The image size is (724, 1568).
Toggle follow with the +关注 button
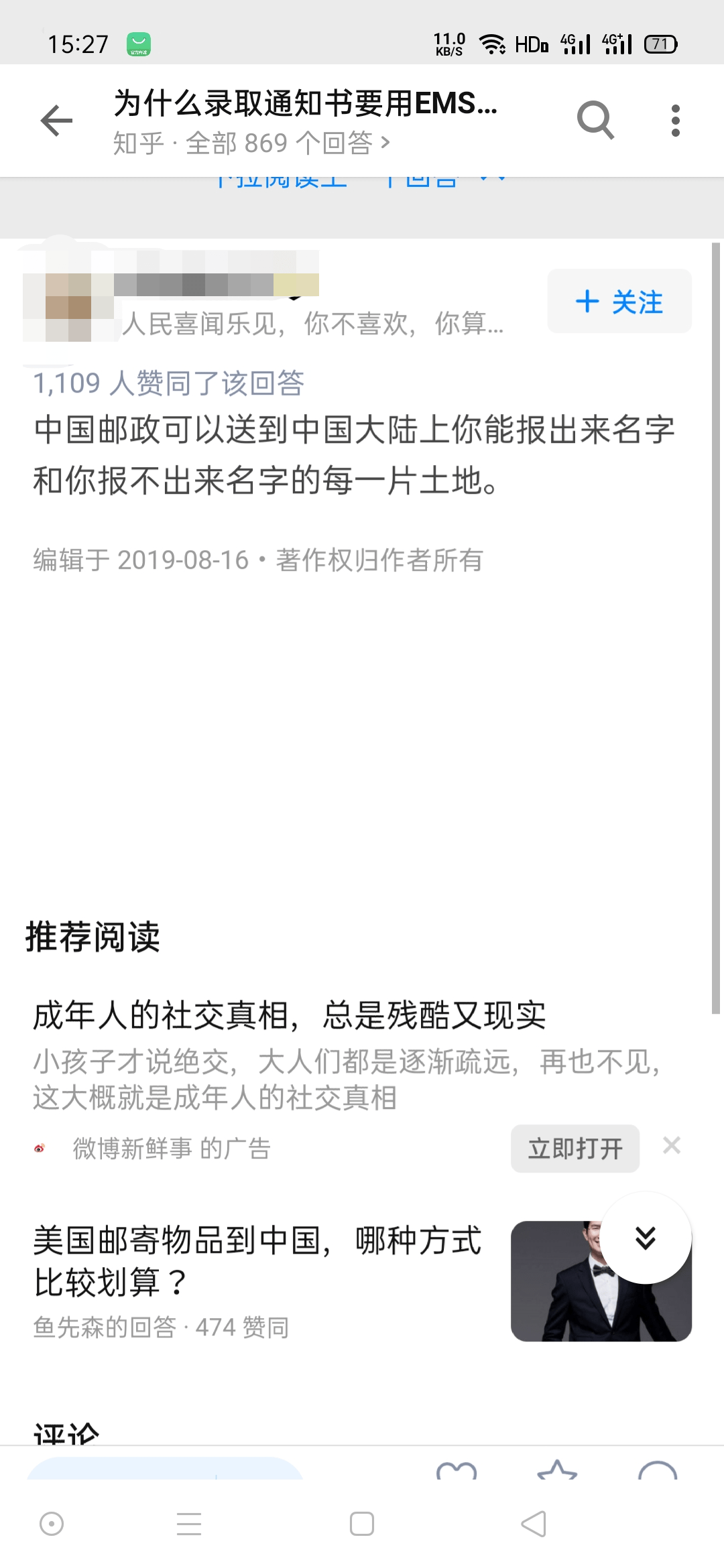[619, 301]
